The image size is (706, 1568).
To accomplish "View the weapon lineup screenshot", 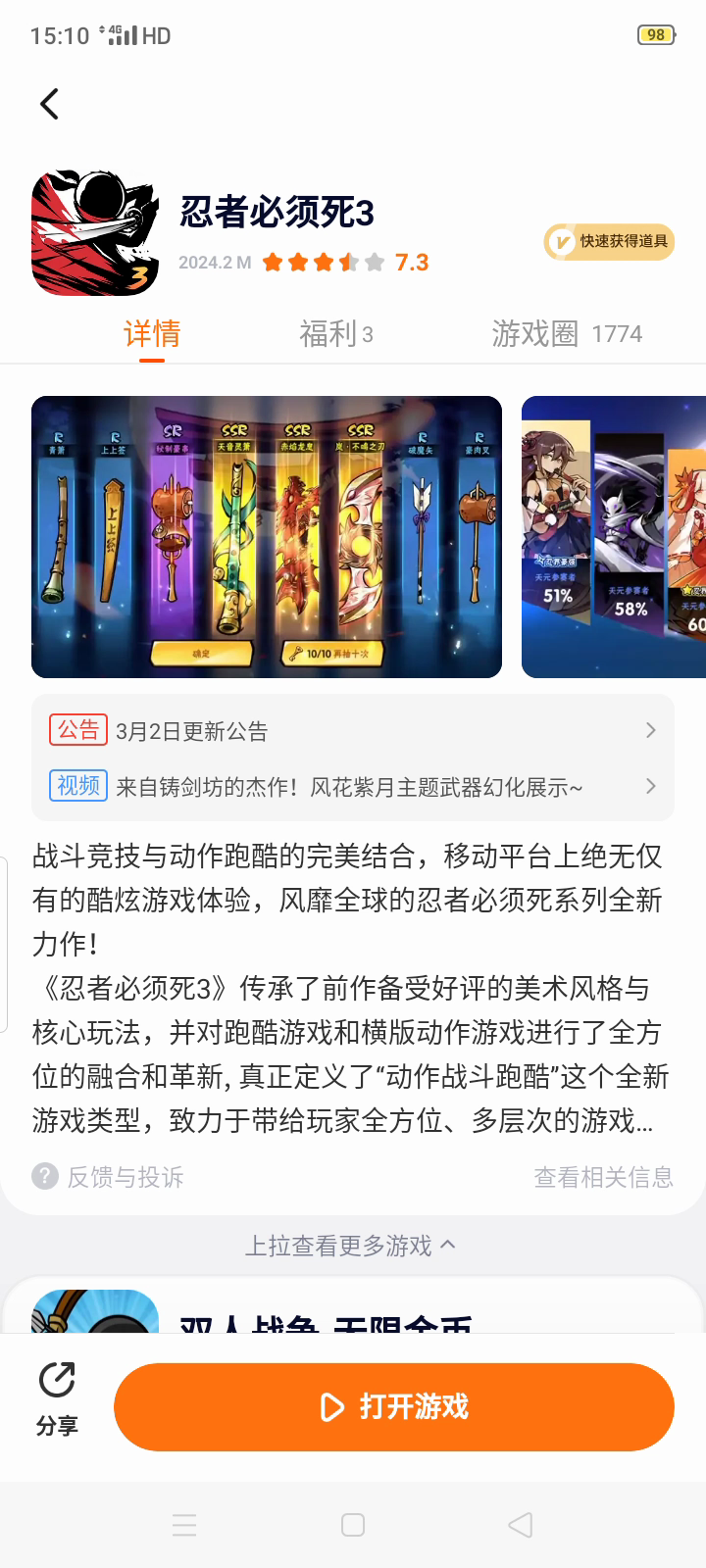I will (x=267, y=537).
